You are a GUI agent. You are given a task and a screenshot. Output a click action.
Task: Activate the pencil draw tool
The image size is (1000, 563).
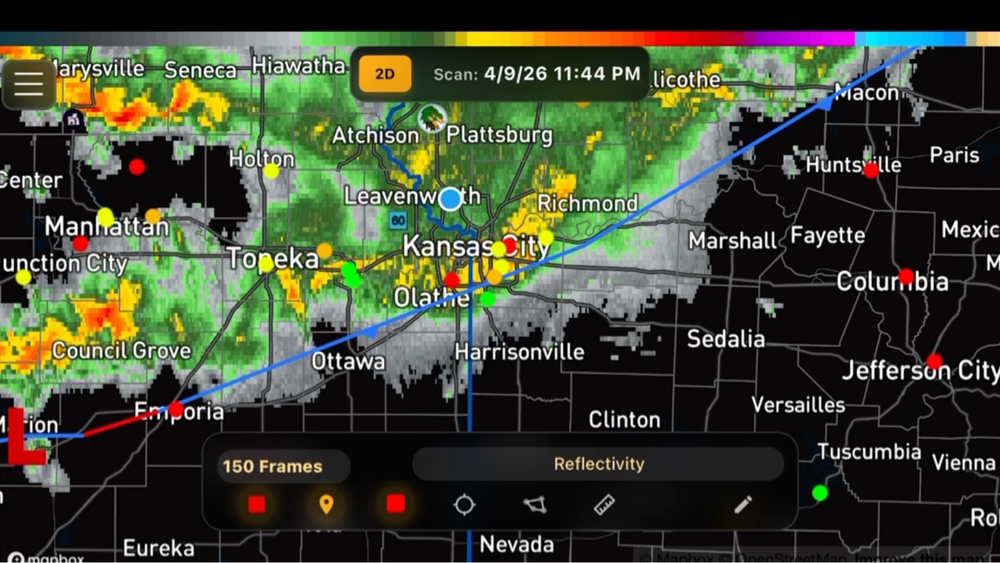pos(743,505)
